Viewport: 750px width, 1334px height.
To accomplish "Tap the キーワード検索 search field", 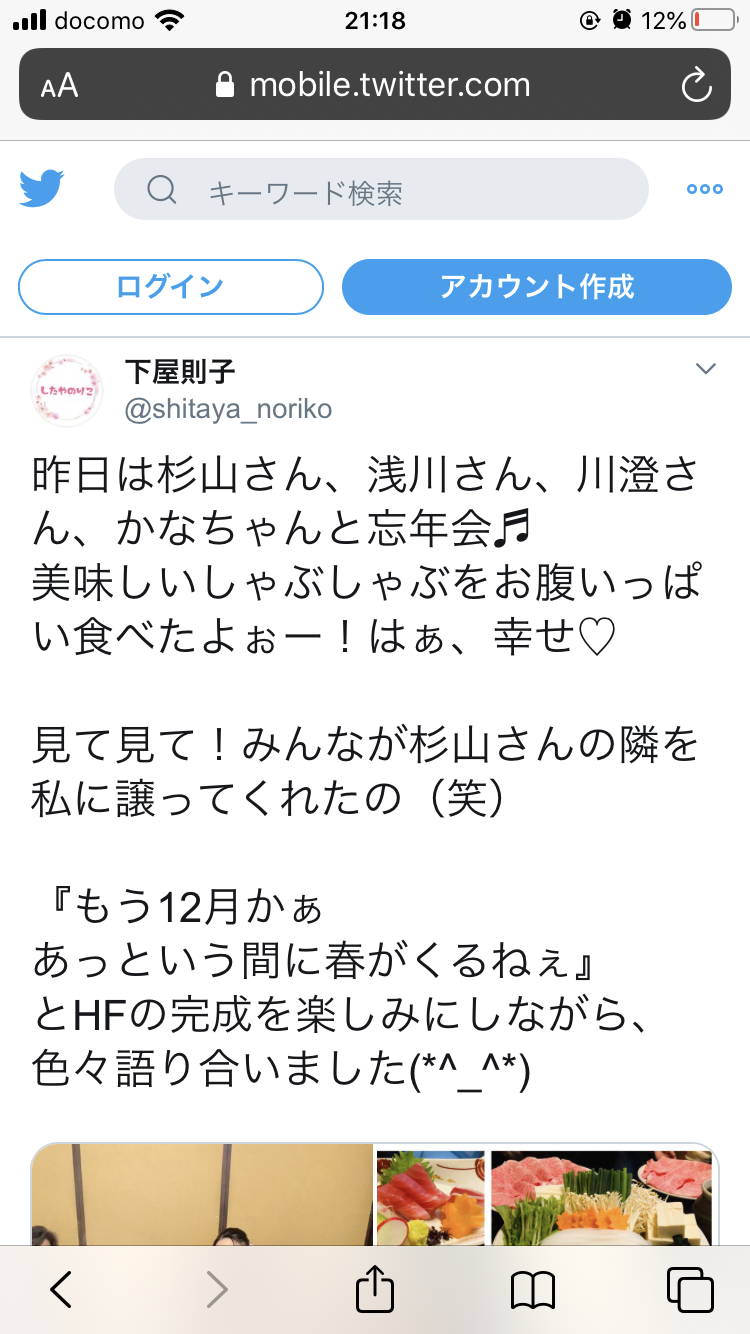I will (380, 190).
